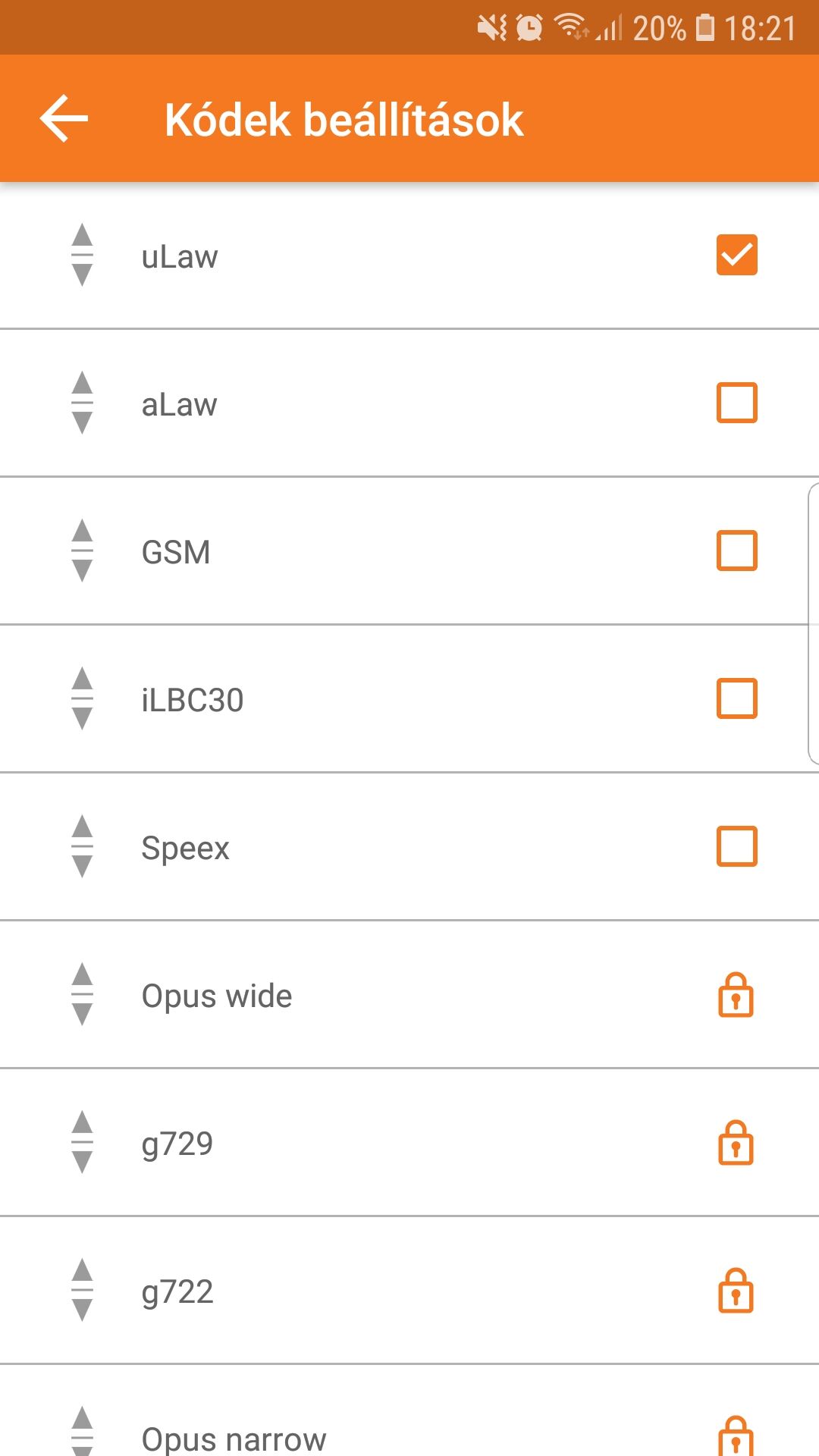
Task: Enable the aLaw codec checkbox
Action: coord(736,403)
